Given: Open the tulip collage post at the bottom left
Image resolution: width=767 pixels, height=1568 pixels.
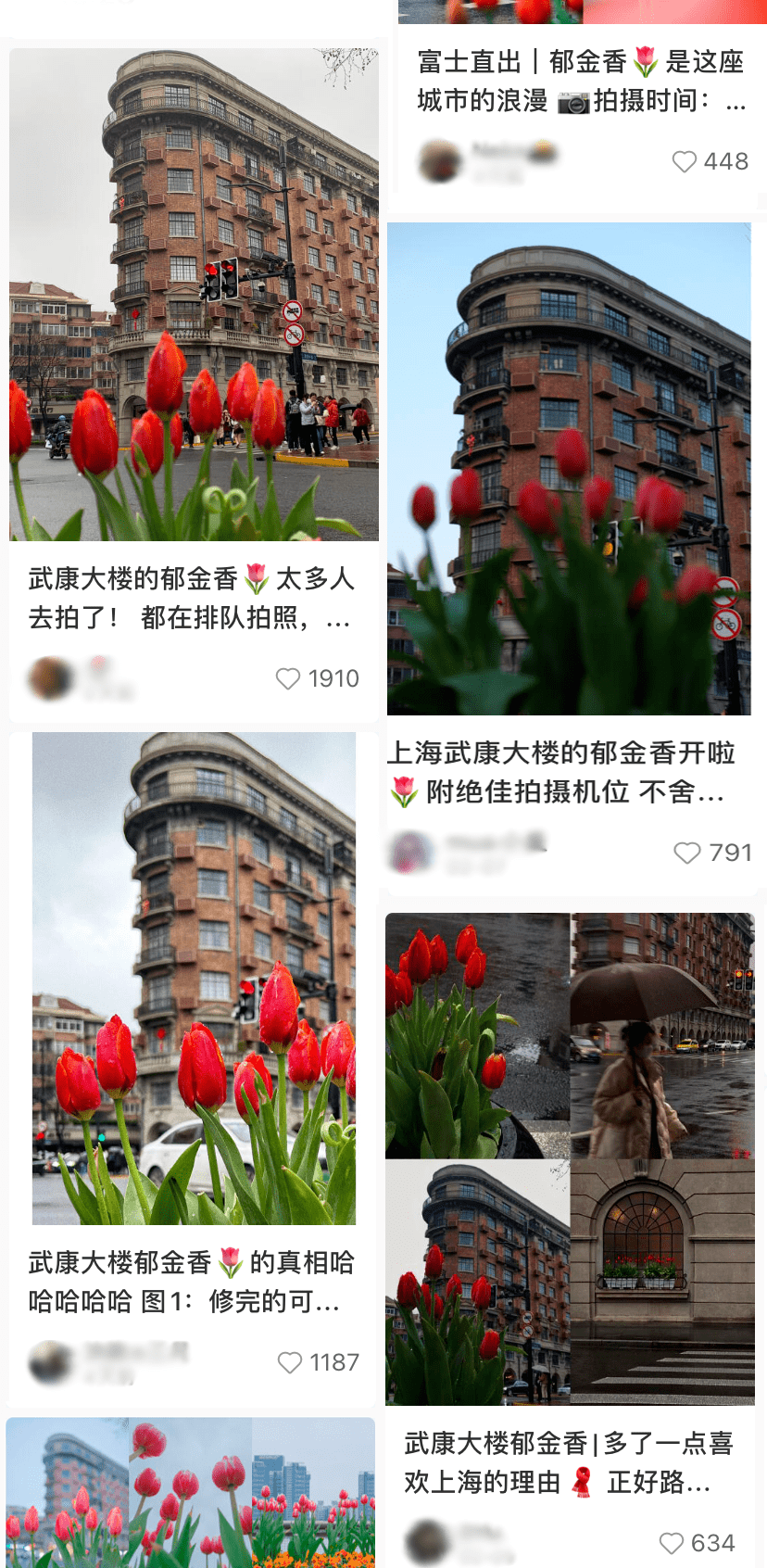Looking at the screenshot, I should click(x=191, y=1492).
